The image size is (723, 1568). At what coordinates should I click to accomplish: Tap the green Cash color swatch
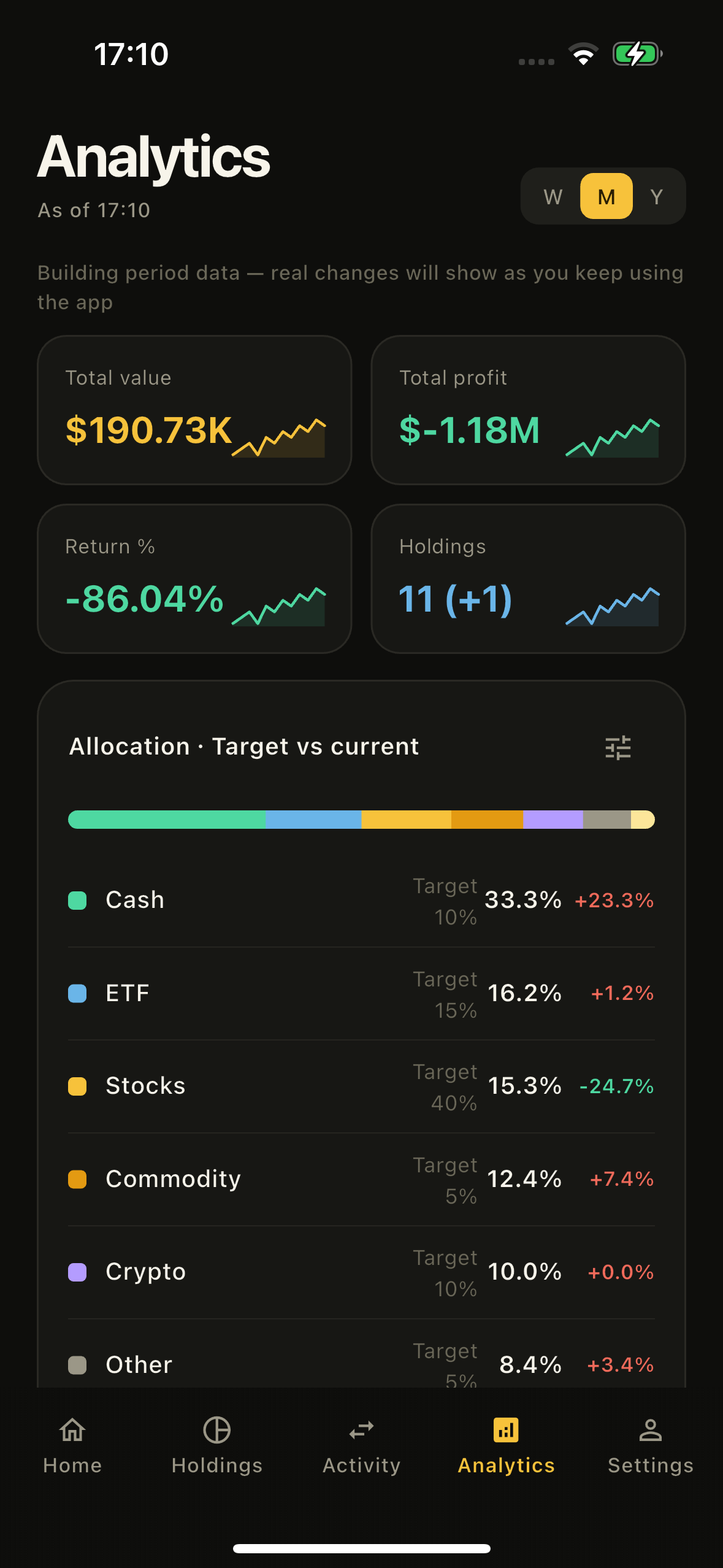(77, 900)
